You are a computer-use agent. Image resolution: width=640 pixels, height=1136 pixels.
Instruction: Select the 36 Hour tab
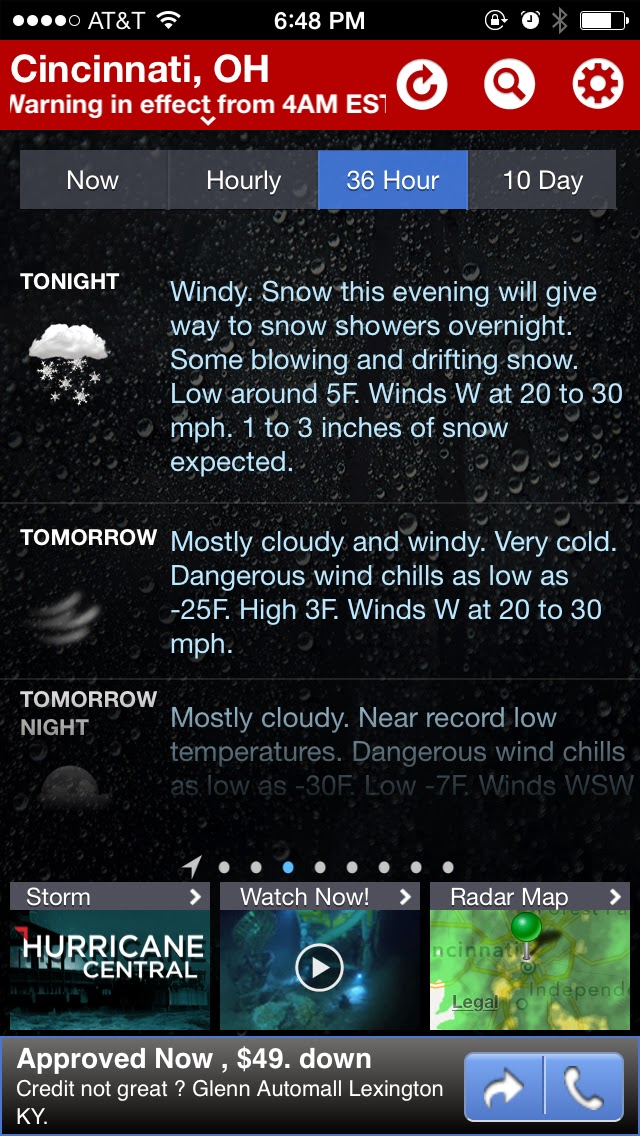coord(392,180)
